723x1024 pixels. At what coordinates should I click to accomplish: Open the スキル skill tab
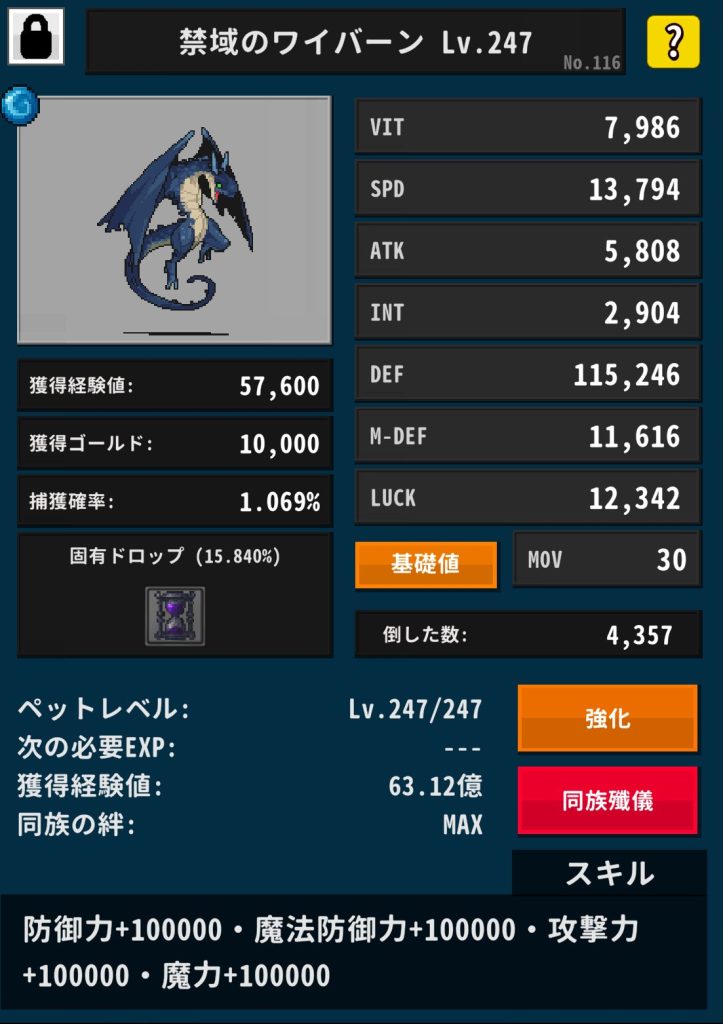click(609, 873)
